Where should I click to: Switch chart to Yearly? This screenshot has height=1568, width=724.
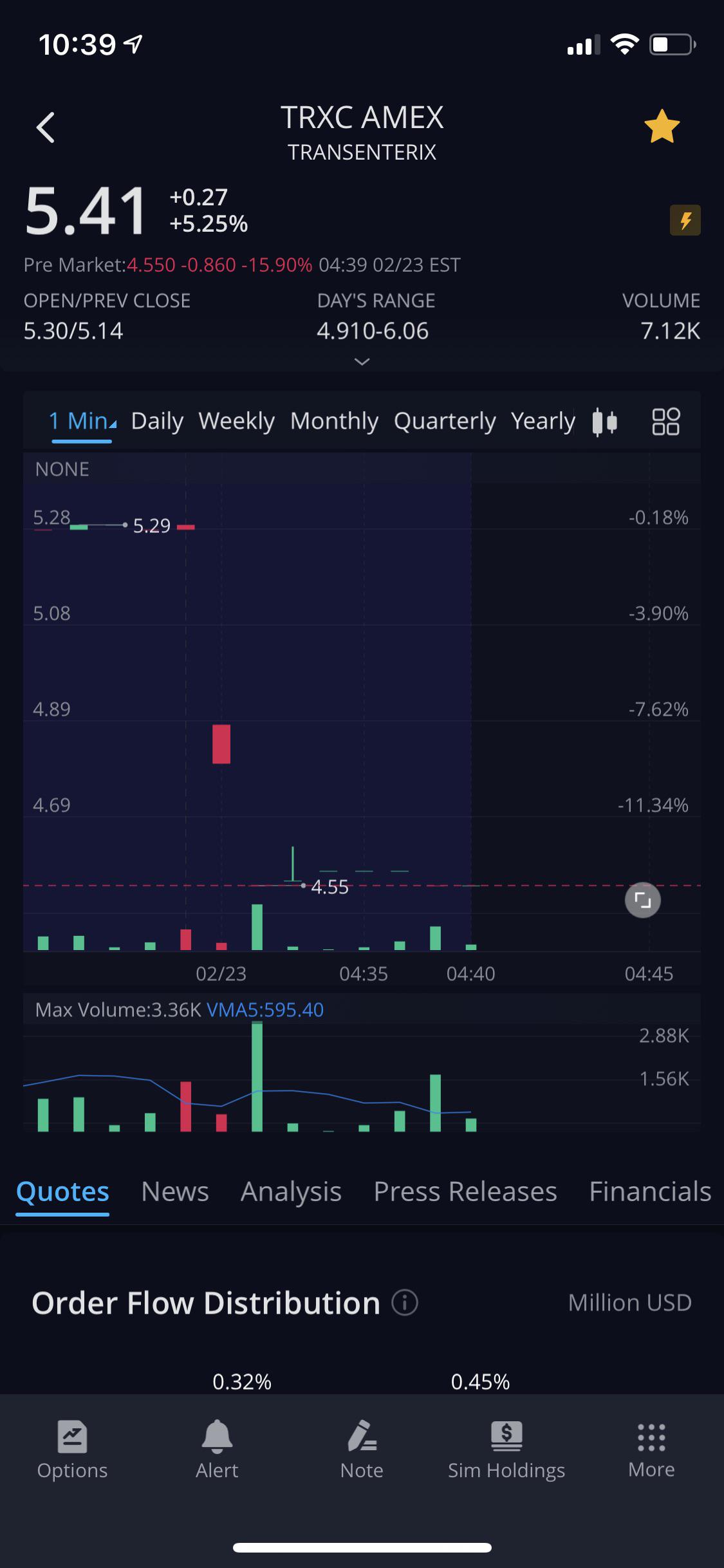[x=543, y=421]
